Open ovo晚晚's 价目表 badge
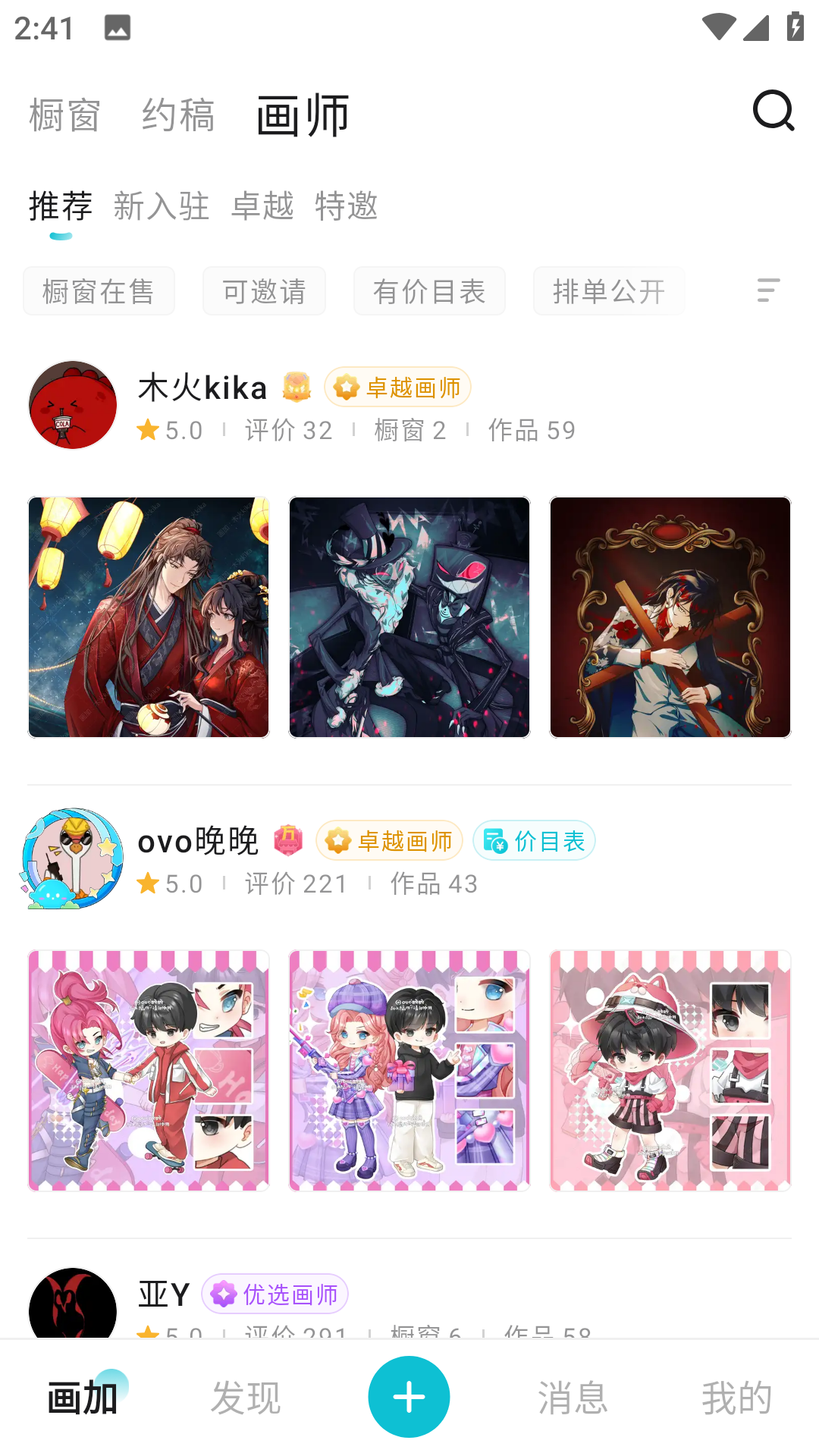The height and width of the screenshot is (1456, 819). (535, 841)
